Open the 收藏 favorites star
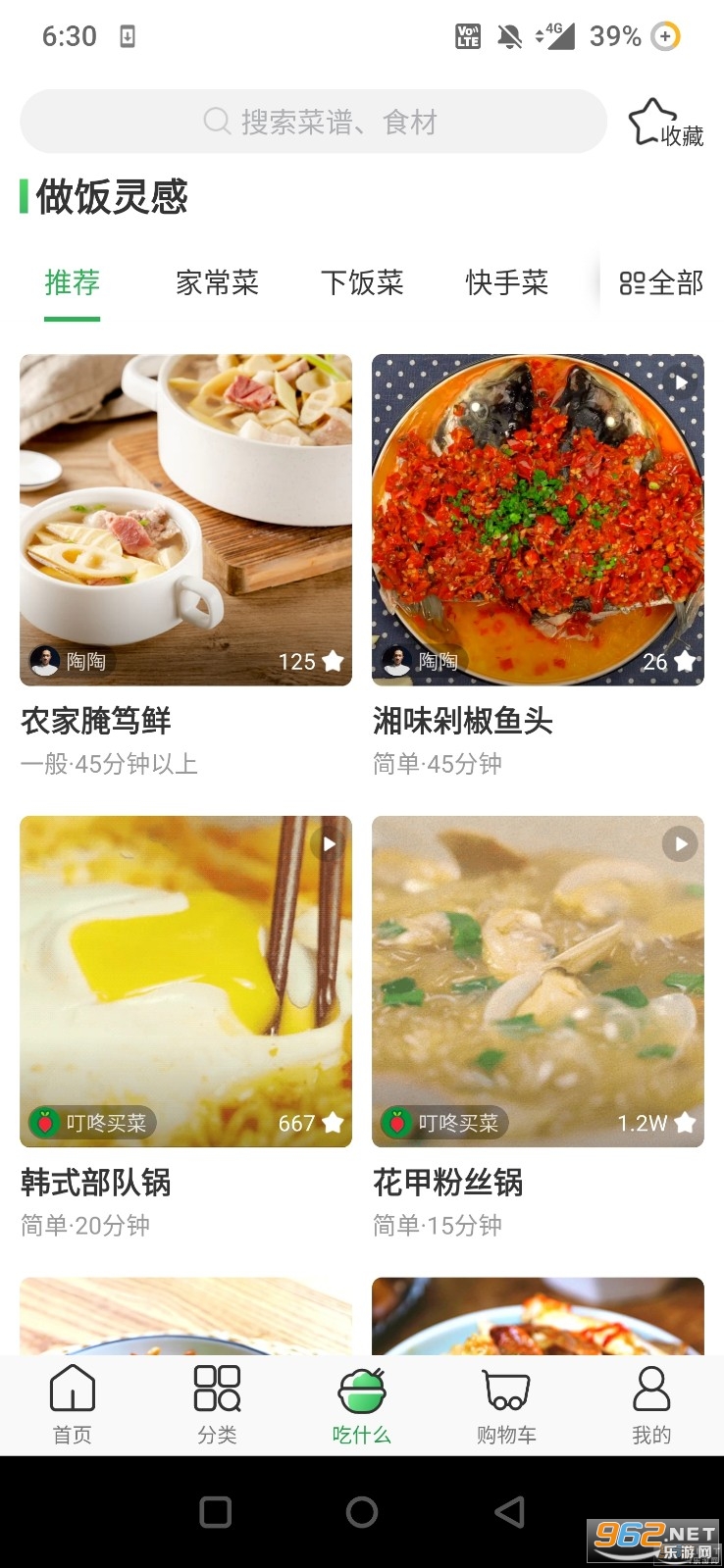Screen dimensions: 724x1568 tap(666, 124)
